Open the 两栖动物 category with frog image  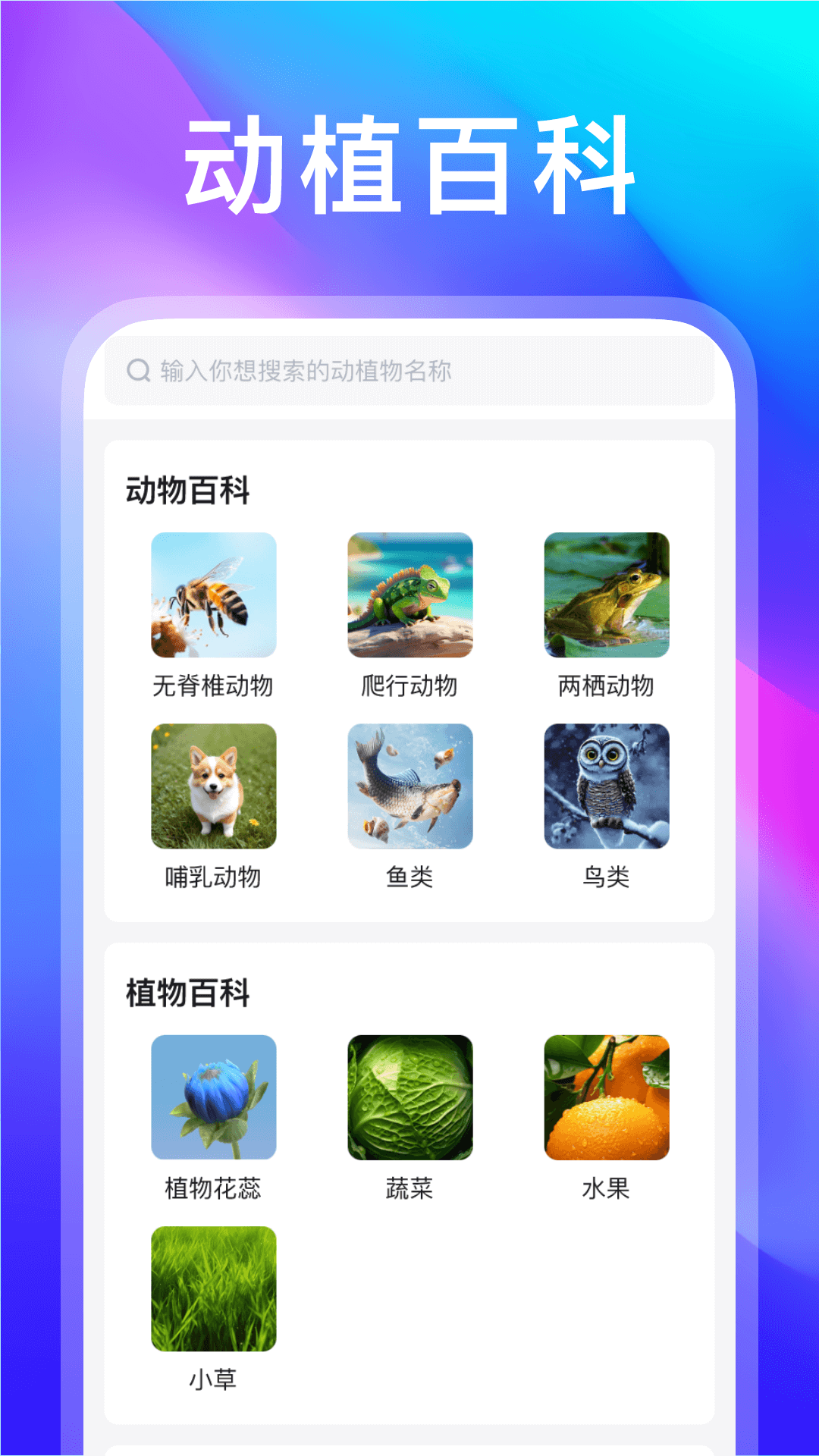click(x=607, y=598)
